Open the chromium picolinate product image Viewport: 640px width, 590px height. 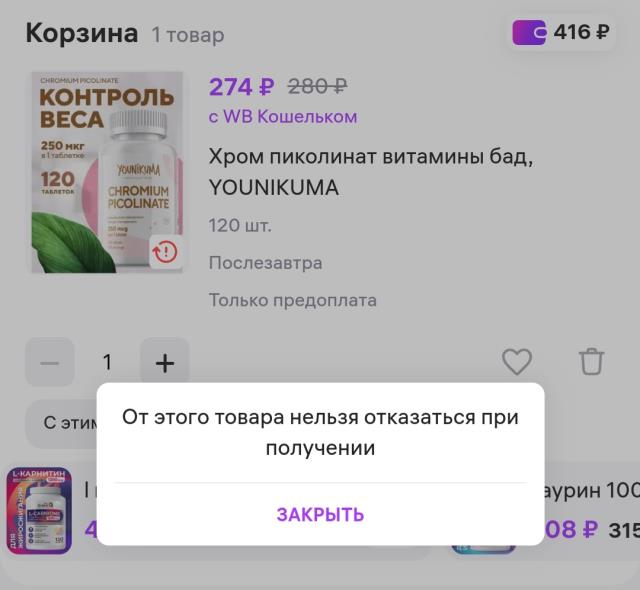(106, 172)
